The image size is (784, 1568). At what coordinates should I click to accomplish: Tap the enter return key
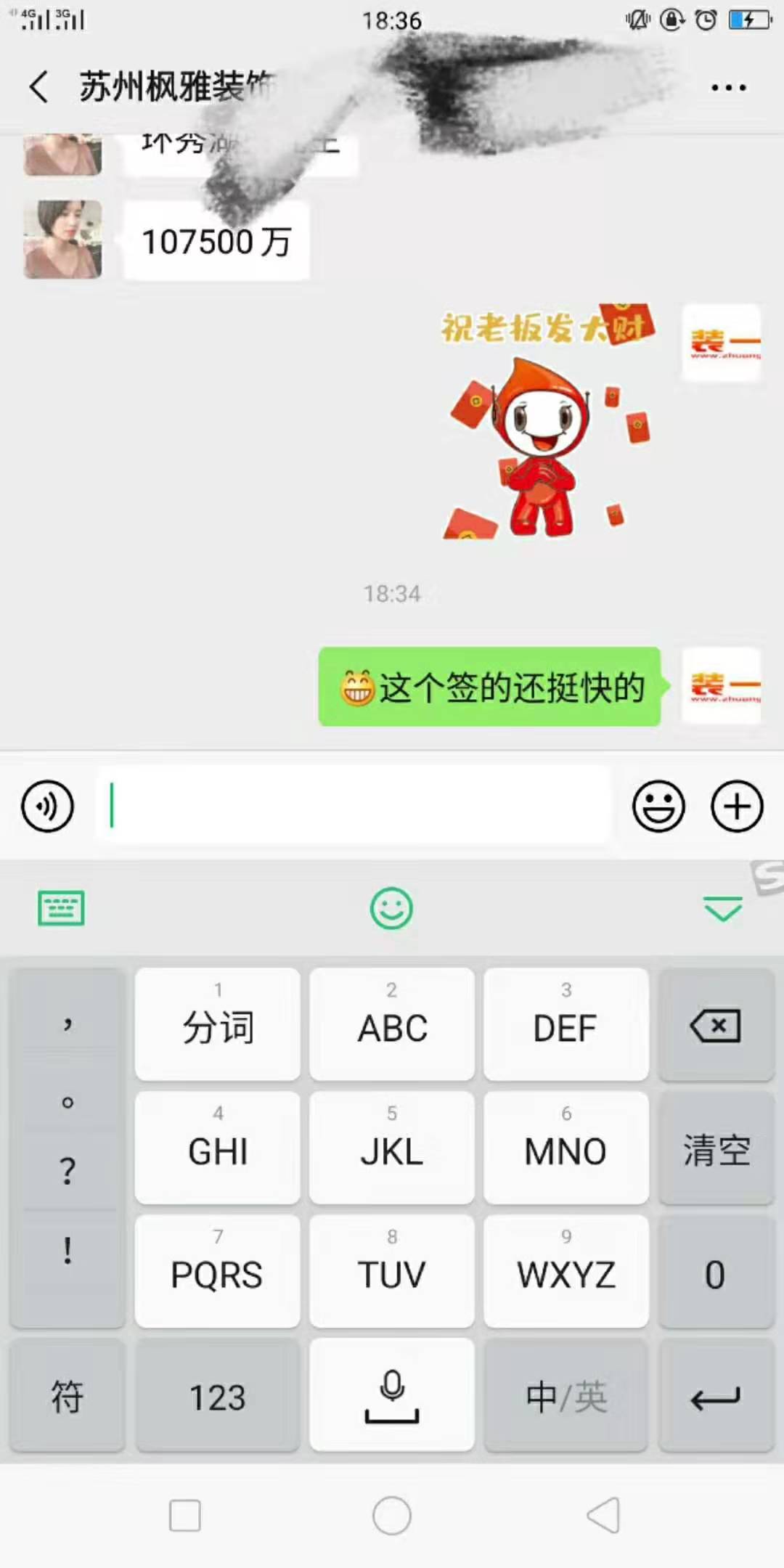[x=716, y=1397]
